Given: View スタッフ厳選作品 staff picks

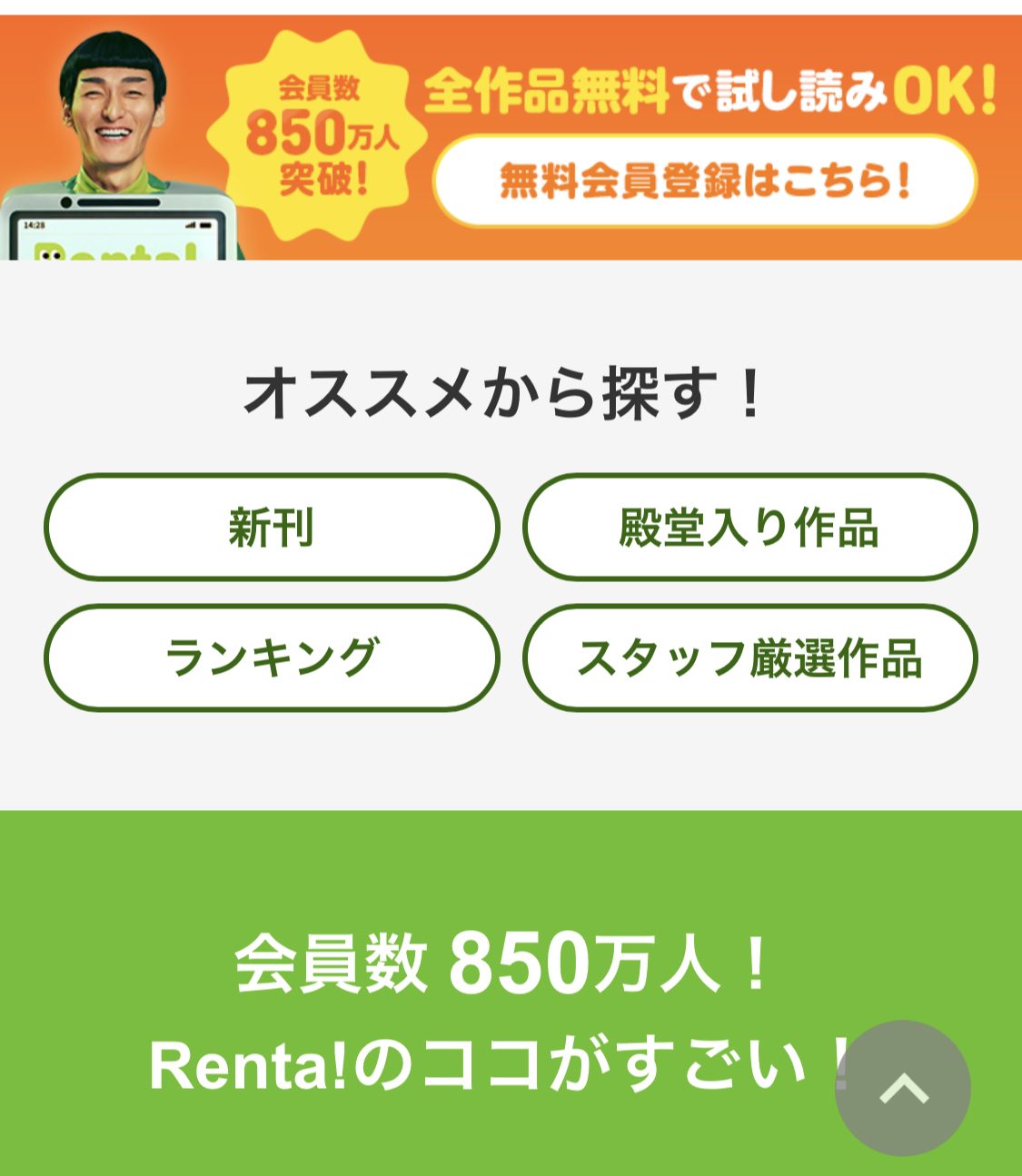Looking at the screenshot, I should click(749, 657).
